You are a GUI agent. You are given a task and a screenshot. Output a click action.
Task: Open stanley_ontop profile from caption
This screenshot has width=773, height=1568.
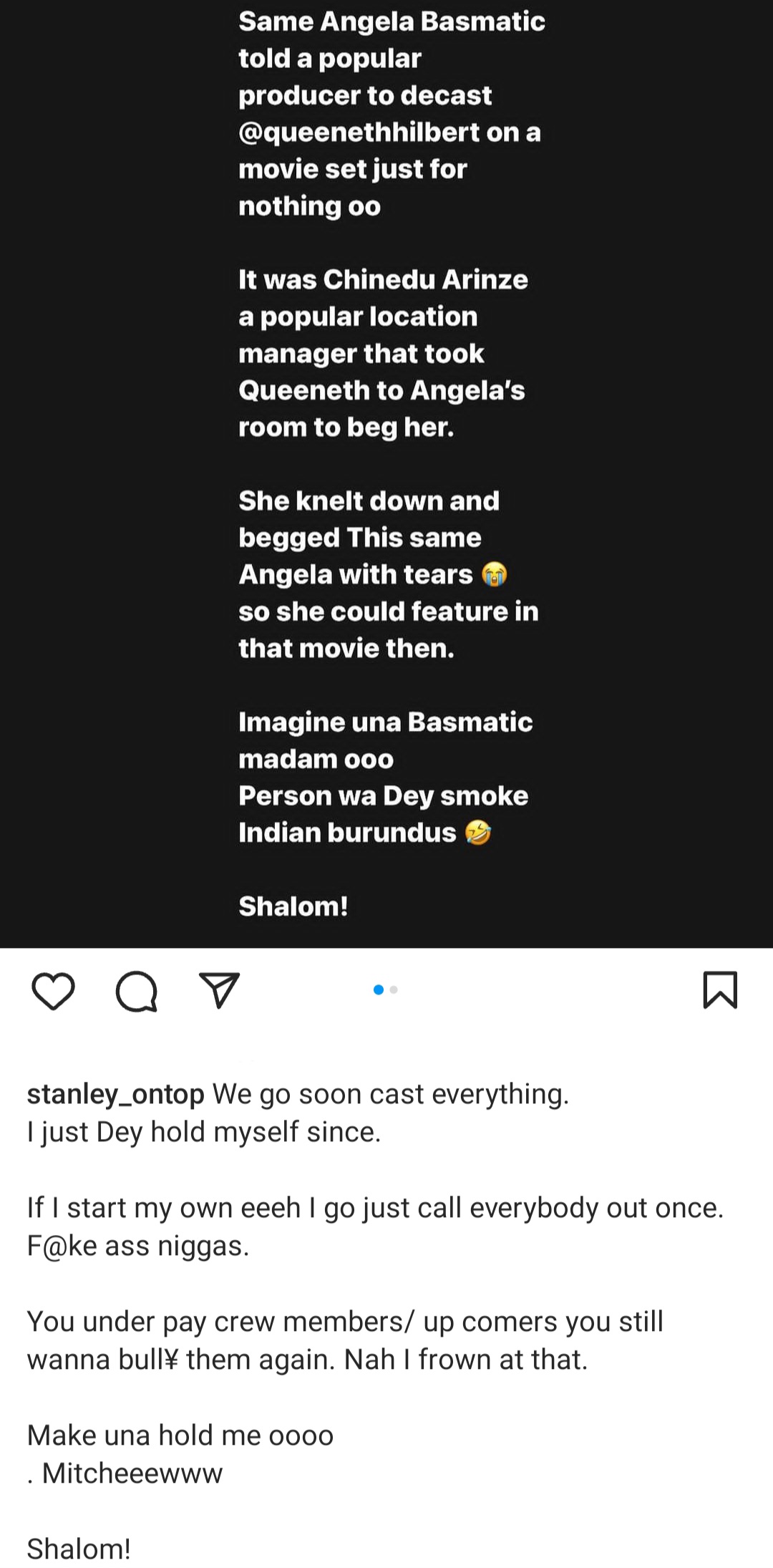click(x=115, y=1094)
